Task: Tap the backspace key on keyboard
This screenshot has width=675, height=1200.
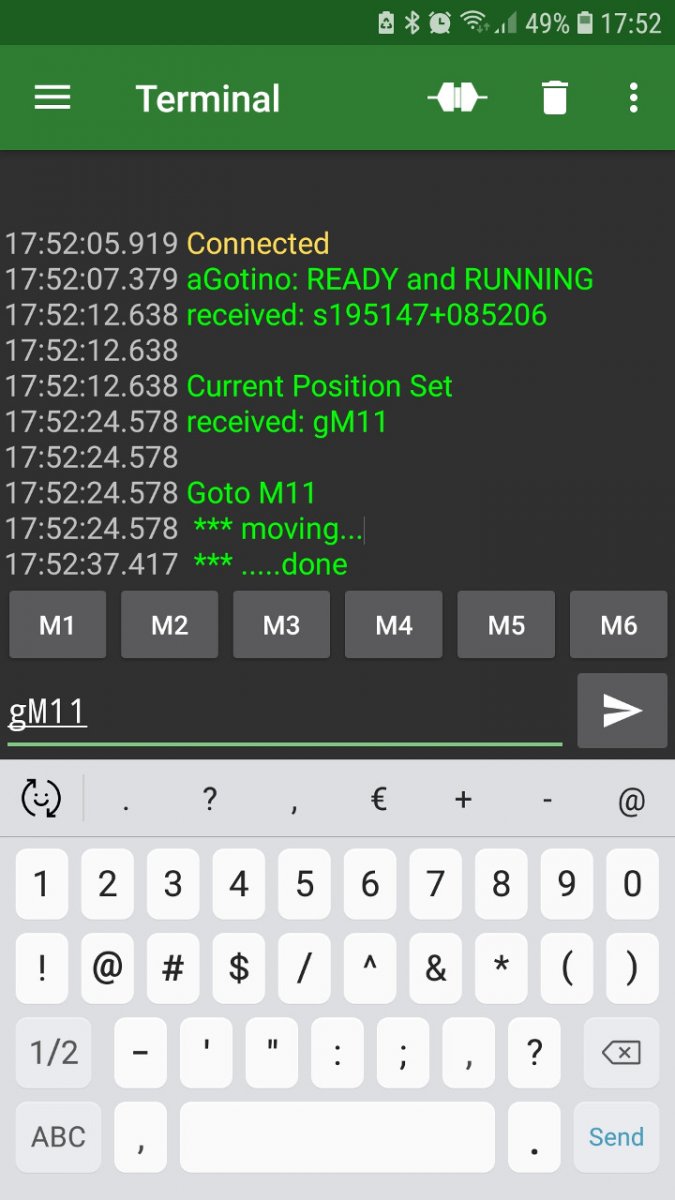Action: tap(621, 1052)
